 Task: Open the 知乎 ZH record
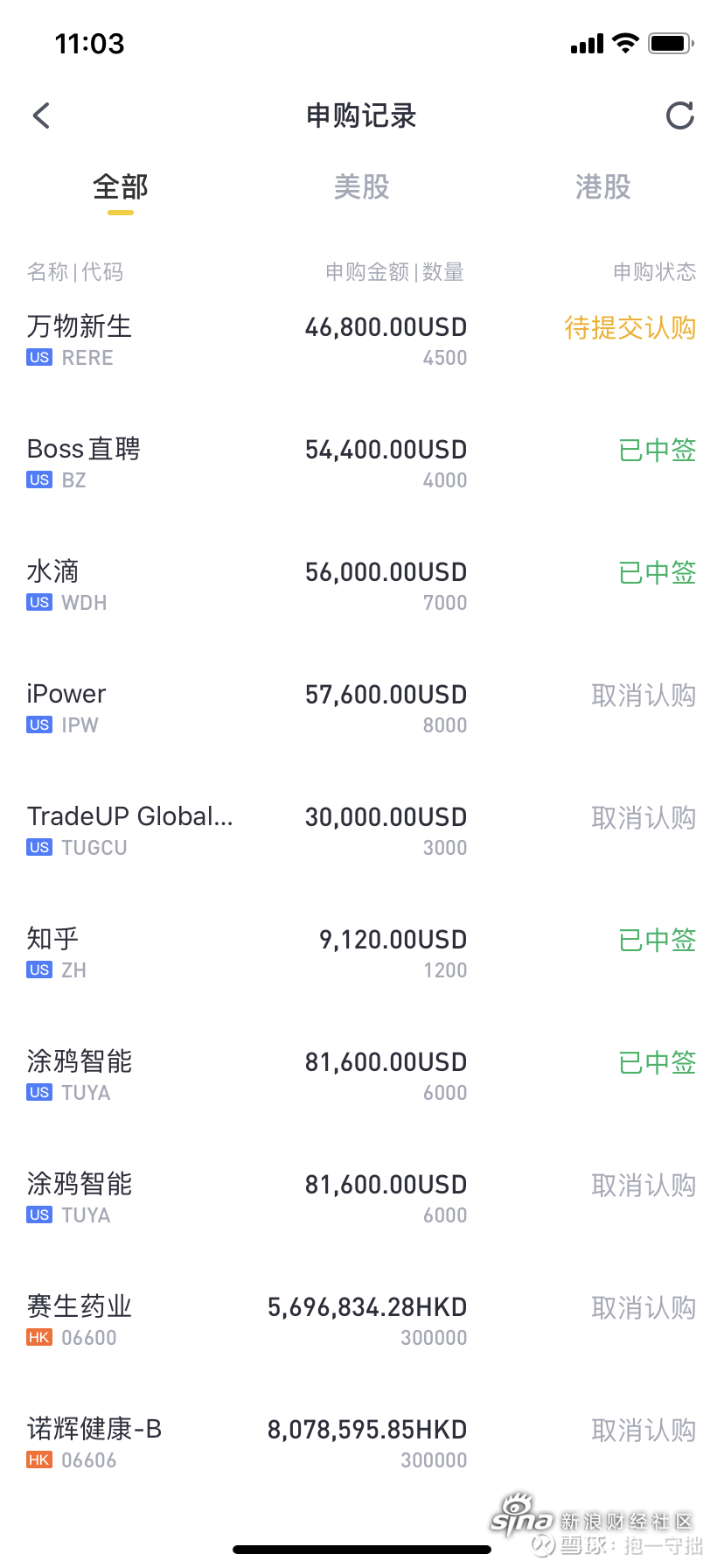click(362, 954)
